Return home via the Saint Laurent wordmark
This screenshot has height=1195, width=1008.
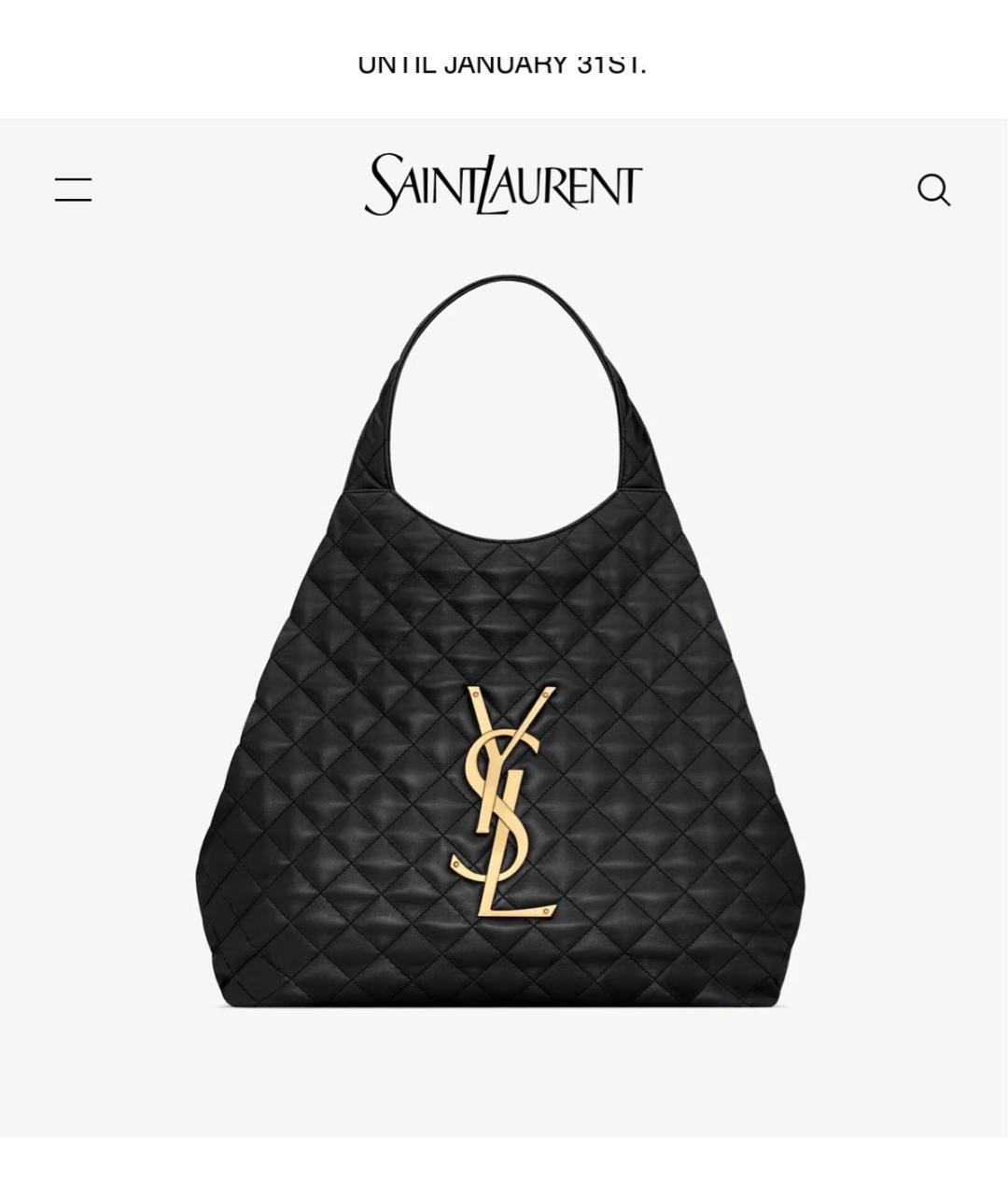click(503, 186)
